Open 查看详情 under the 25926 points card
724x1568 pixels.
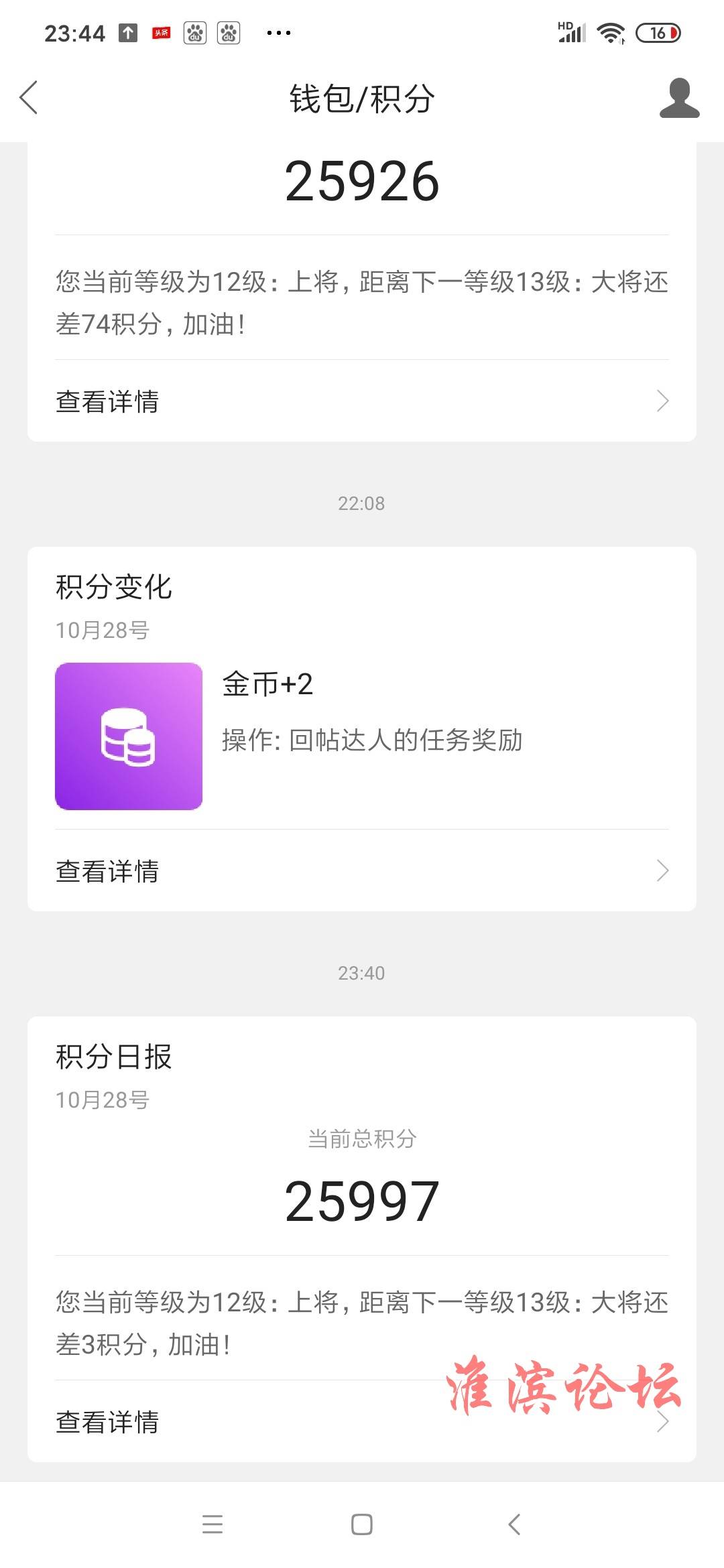[362, 401]
